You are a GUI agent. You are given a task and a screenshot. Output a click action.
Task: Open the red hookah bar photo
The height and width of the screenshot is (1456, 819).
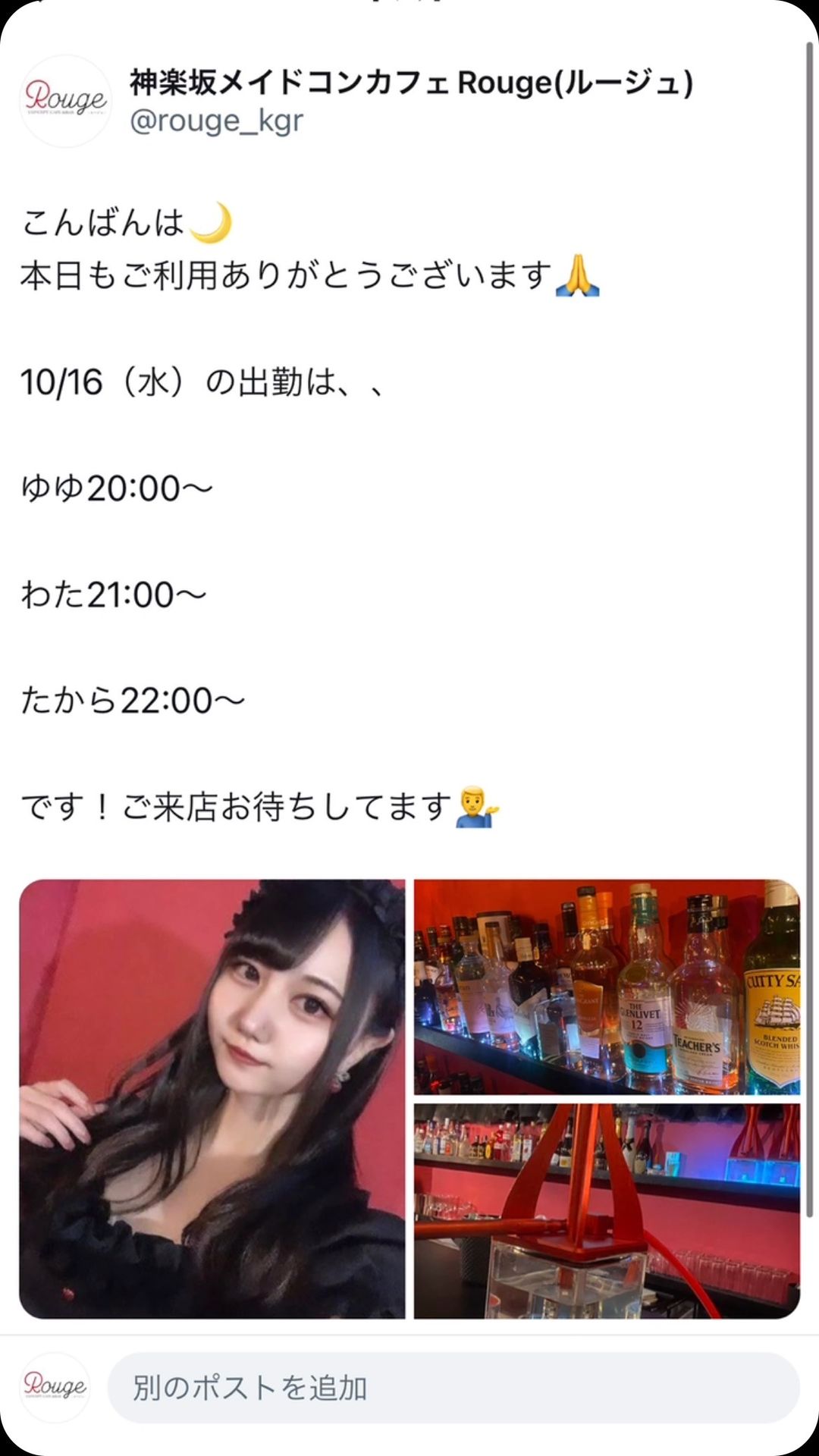(x=607, y=1210)
